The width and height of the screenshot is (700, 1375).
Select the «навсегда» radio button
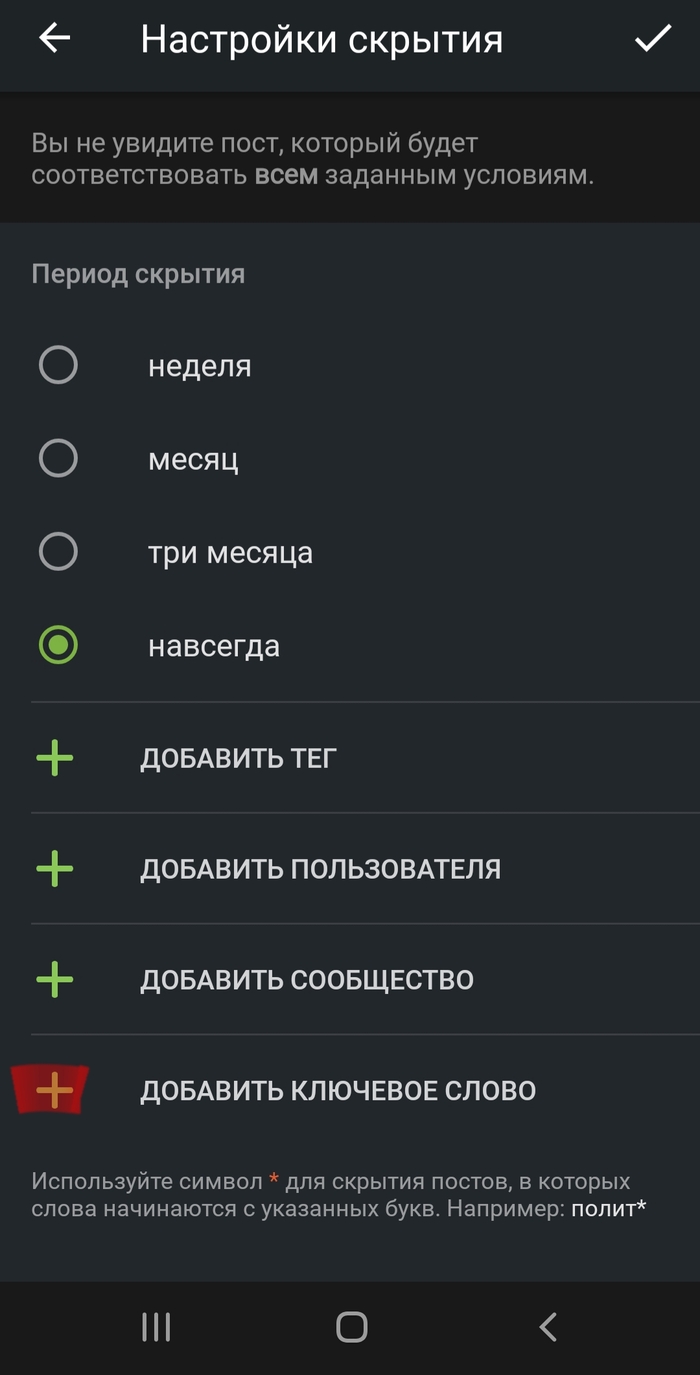pos(58,645)
